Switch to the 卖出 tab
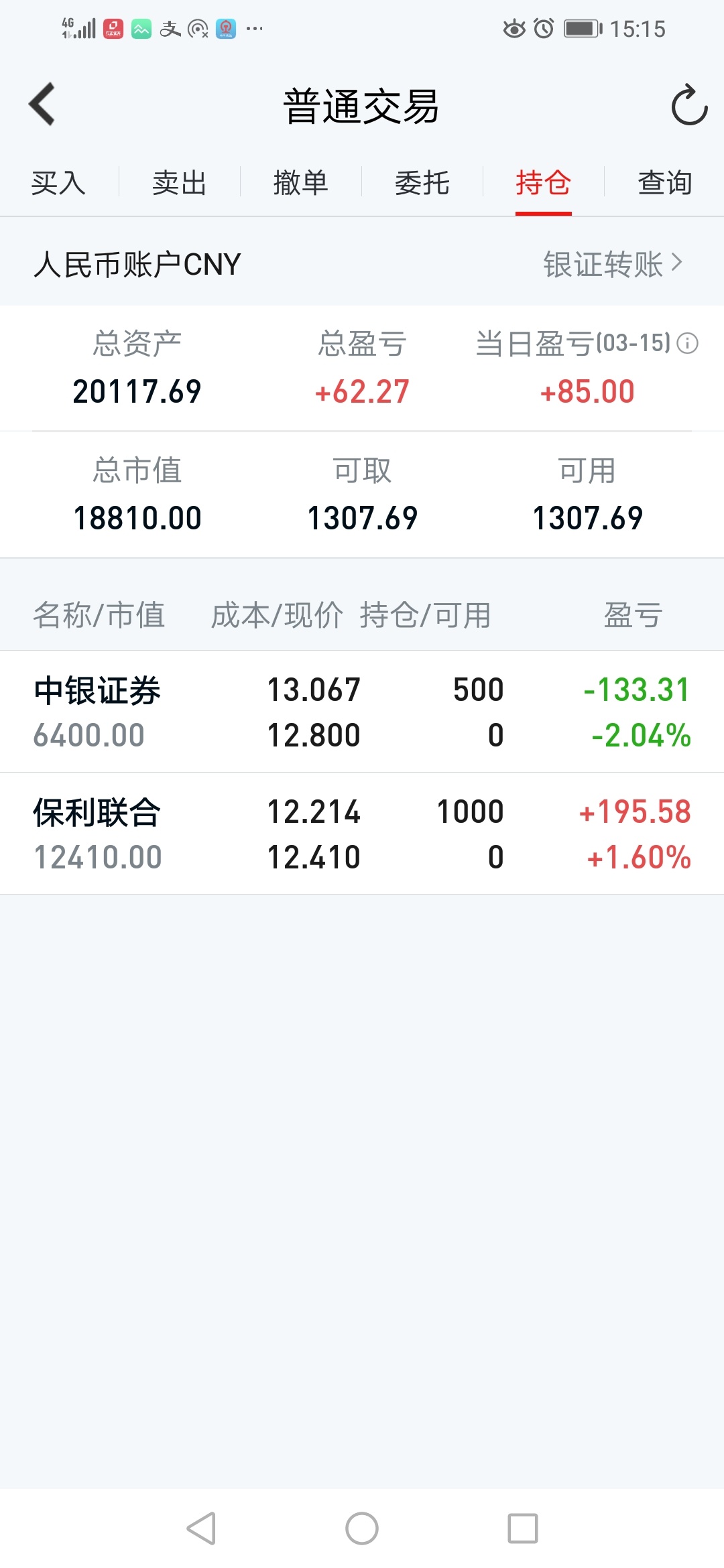Image resolution: width=724 pixels, height=1568 pixels. 179,183
